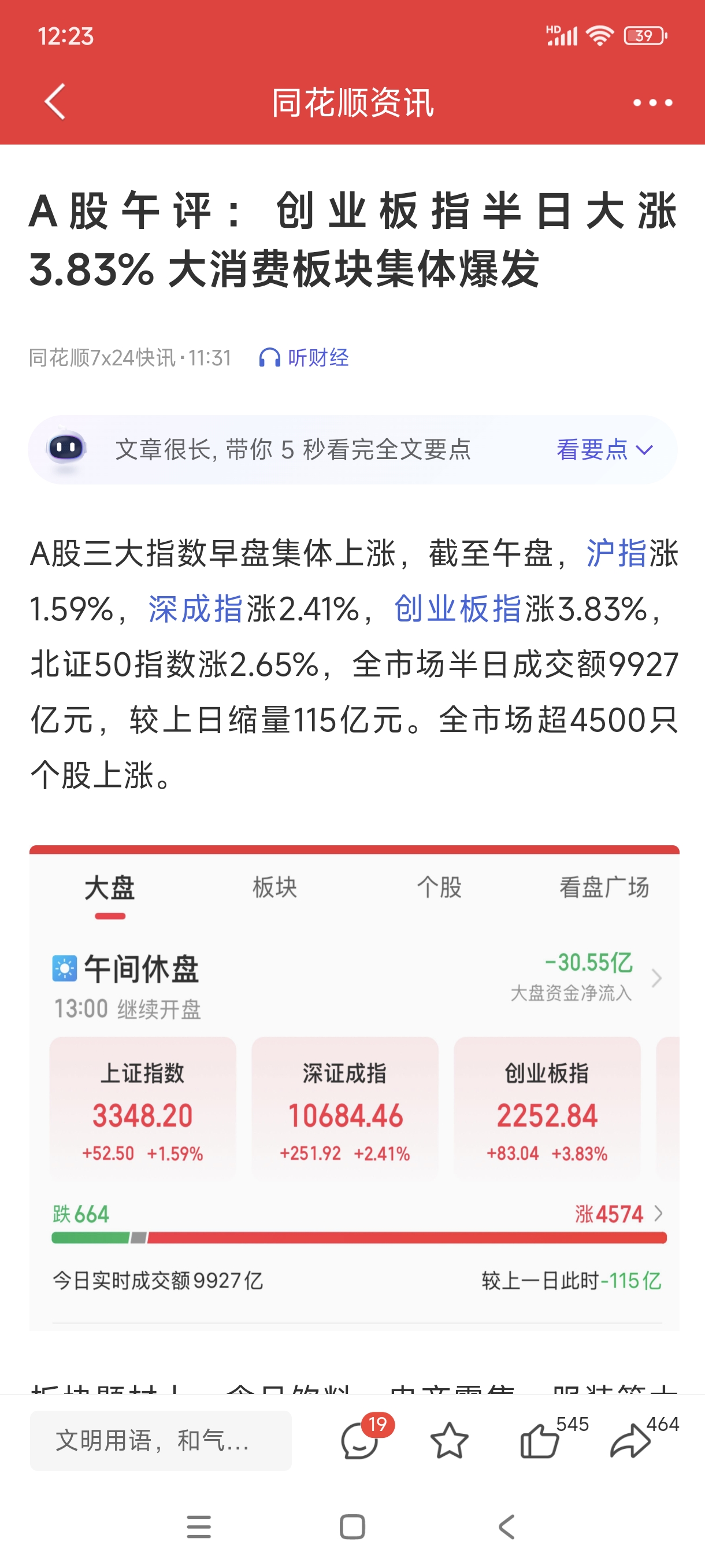Tap the AI robot assistant icon

click(x=67, y=449)
